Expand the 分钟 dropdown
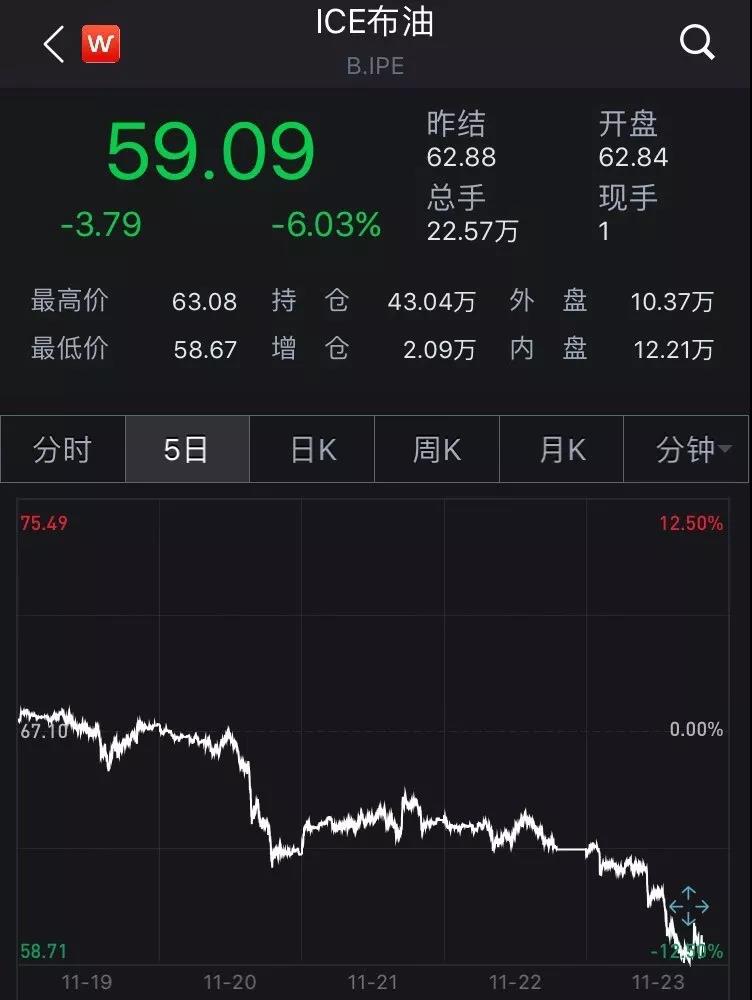752x1000 pixels. pos(688,450)
